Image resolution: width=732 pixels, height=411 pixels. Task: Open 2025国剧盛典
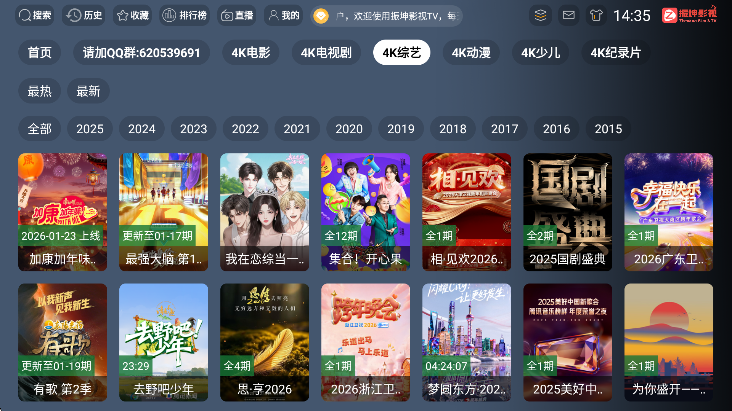click(567, 212)
